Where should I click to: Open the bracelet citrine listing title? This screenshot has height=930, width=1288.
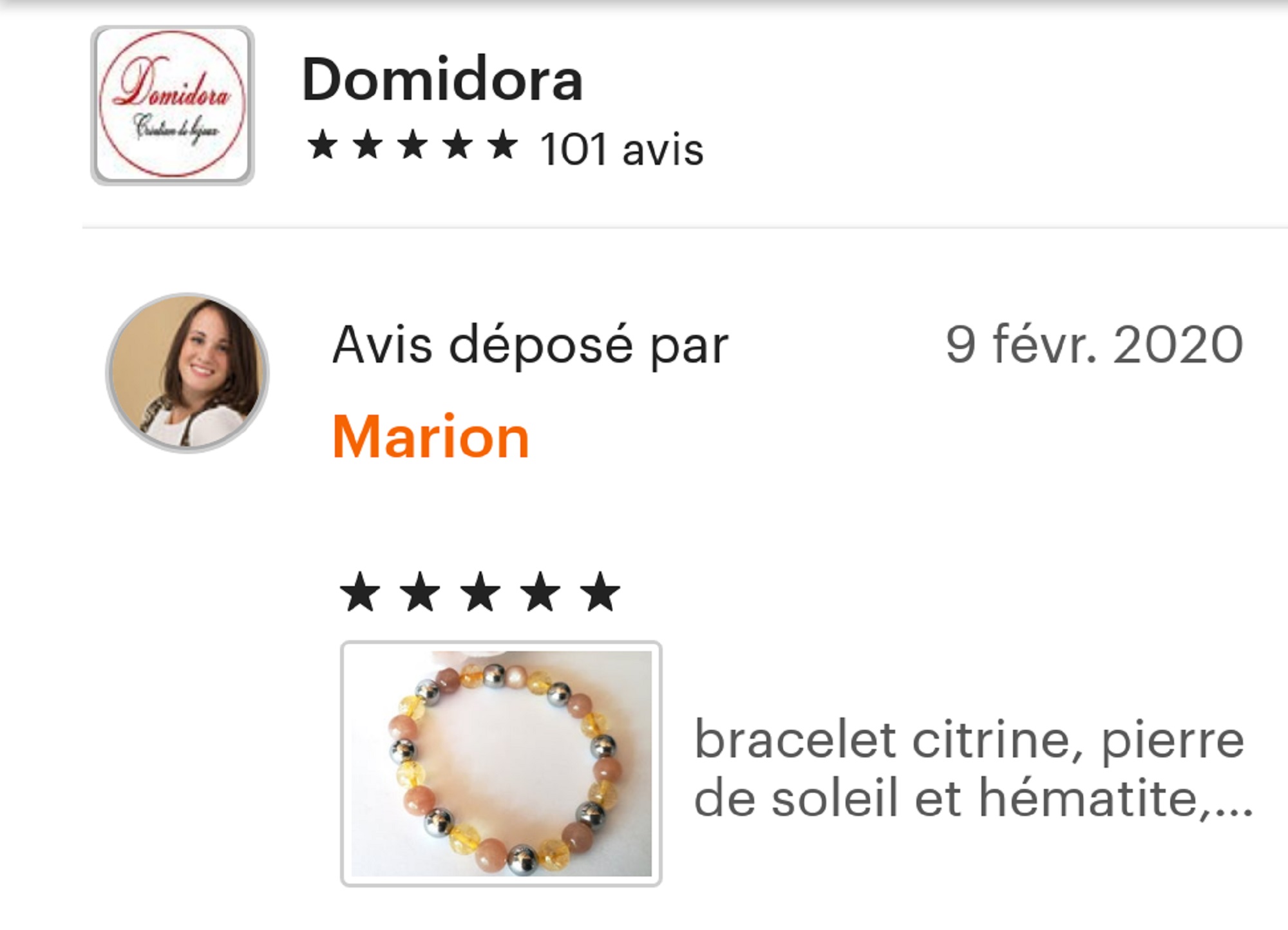click(x=972, y=770)
